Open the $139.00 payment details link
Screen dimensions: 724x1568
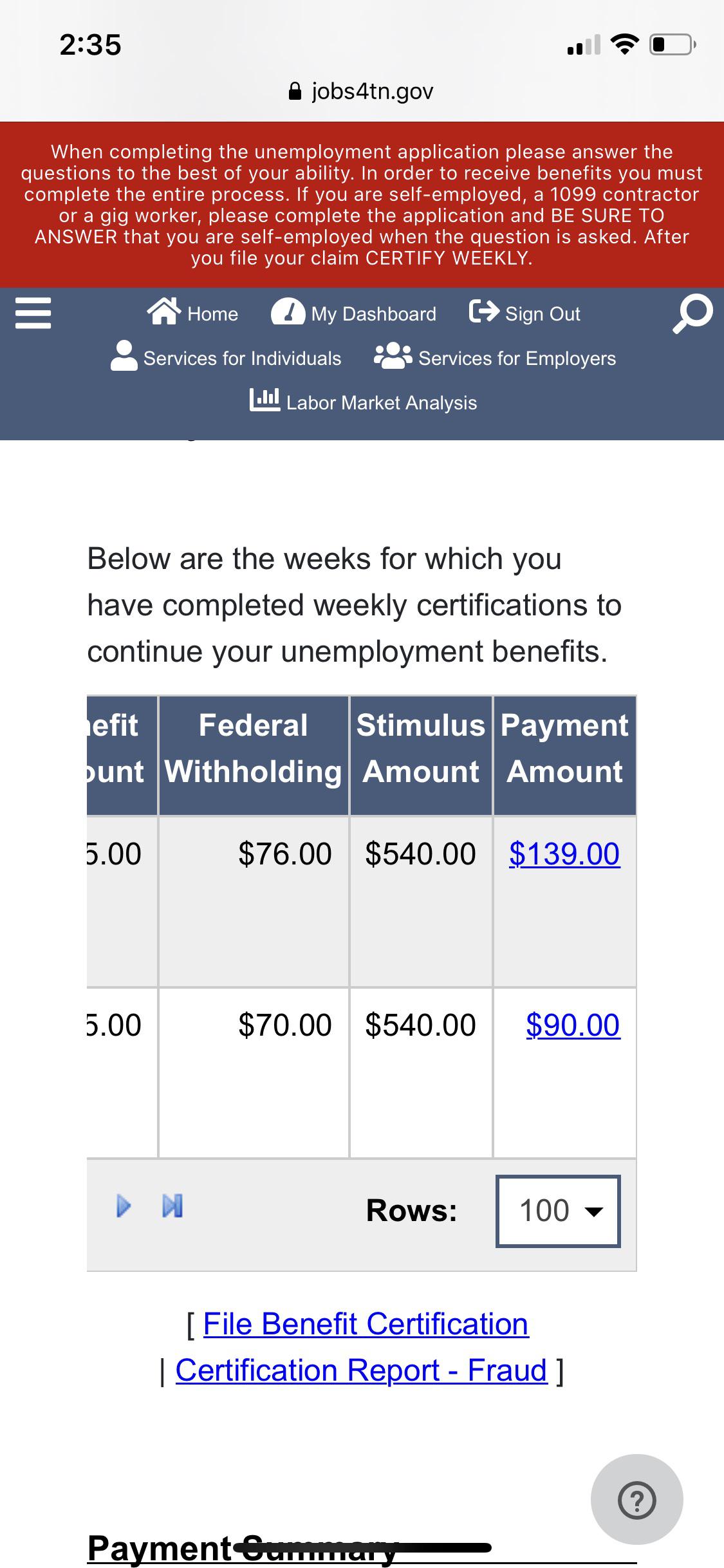pos(564,854)
